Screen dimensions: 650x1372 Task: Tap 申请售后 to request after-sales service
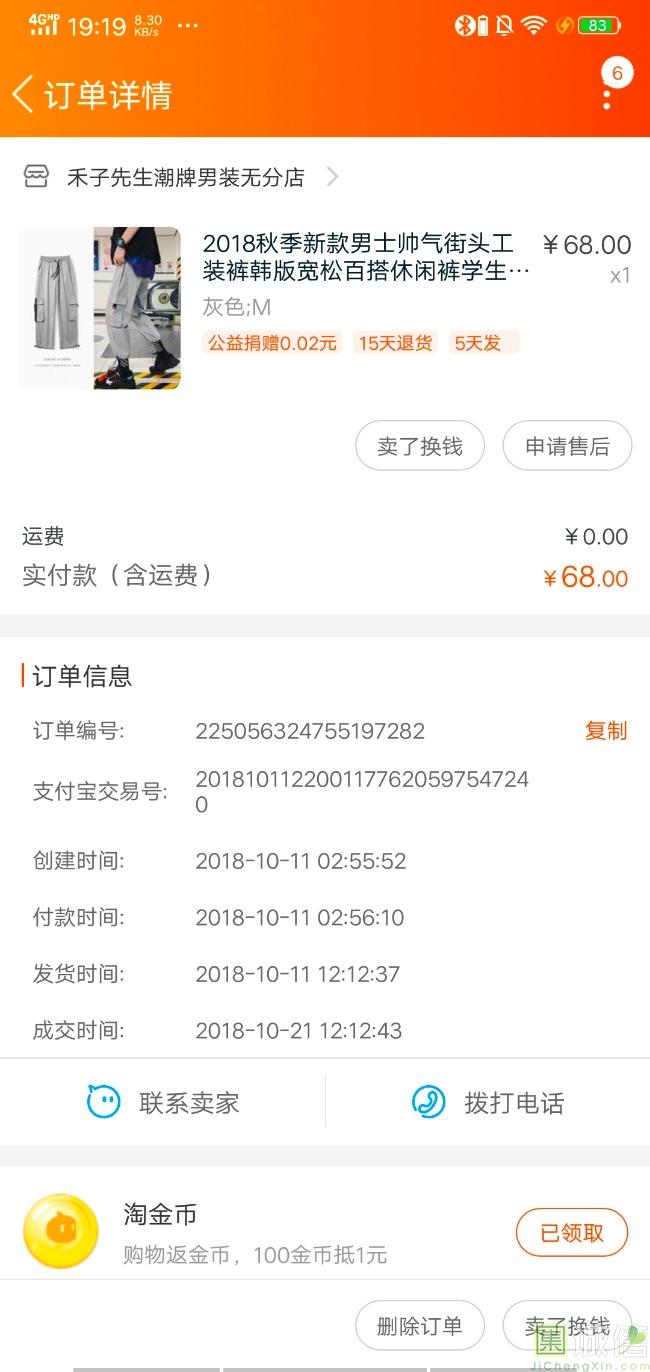click(x=567, y=446)
